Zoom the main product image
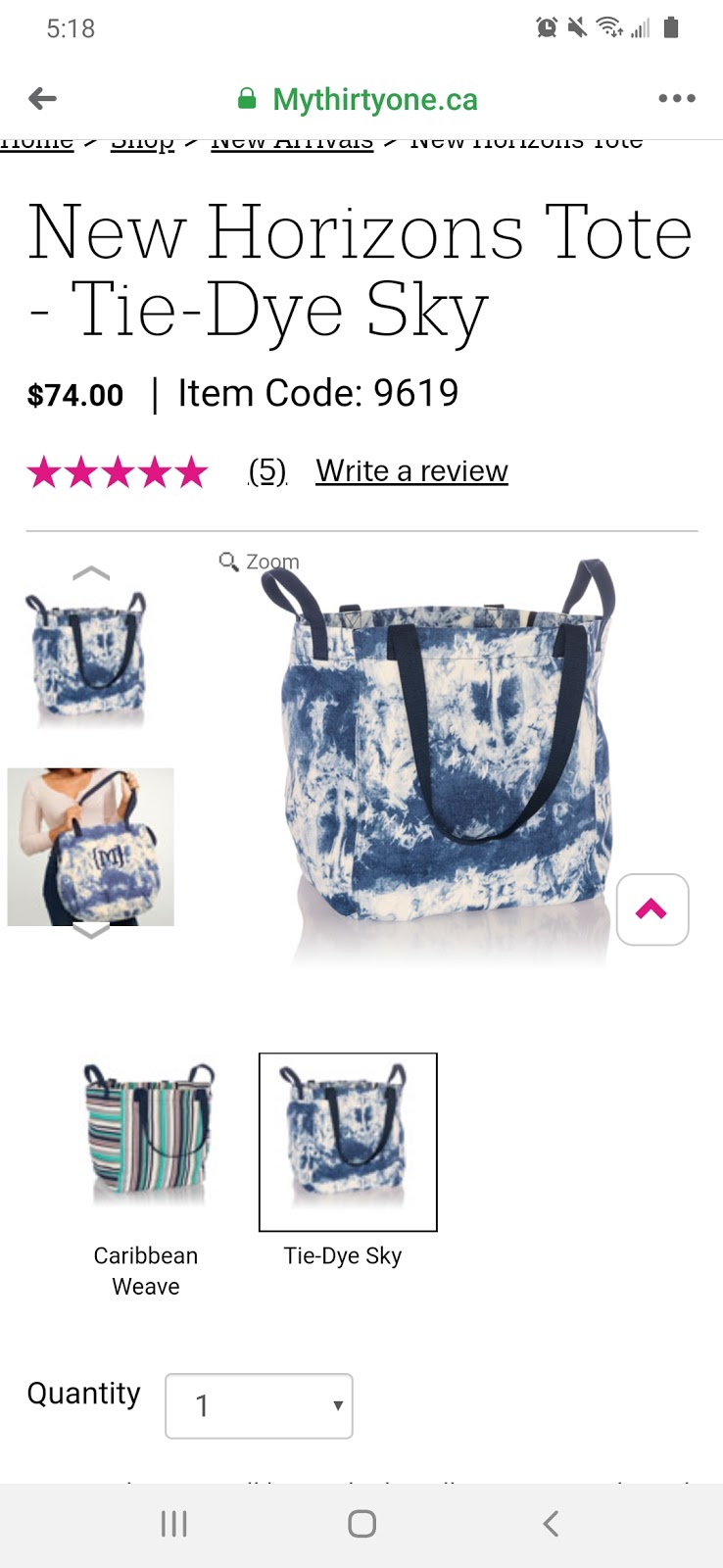The height and width of the screenshot is (1568, 723). pos(260,562)
